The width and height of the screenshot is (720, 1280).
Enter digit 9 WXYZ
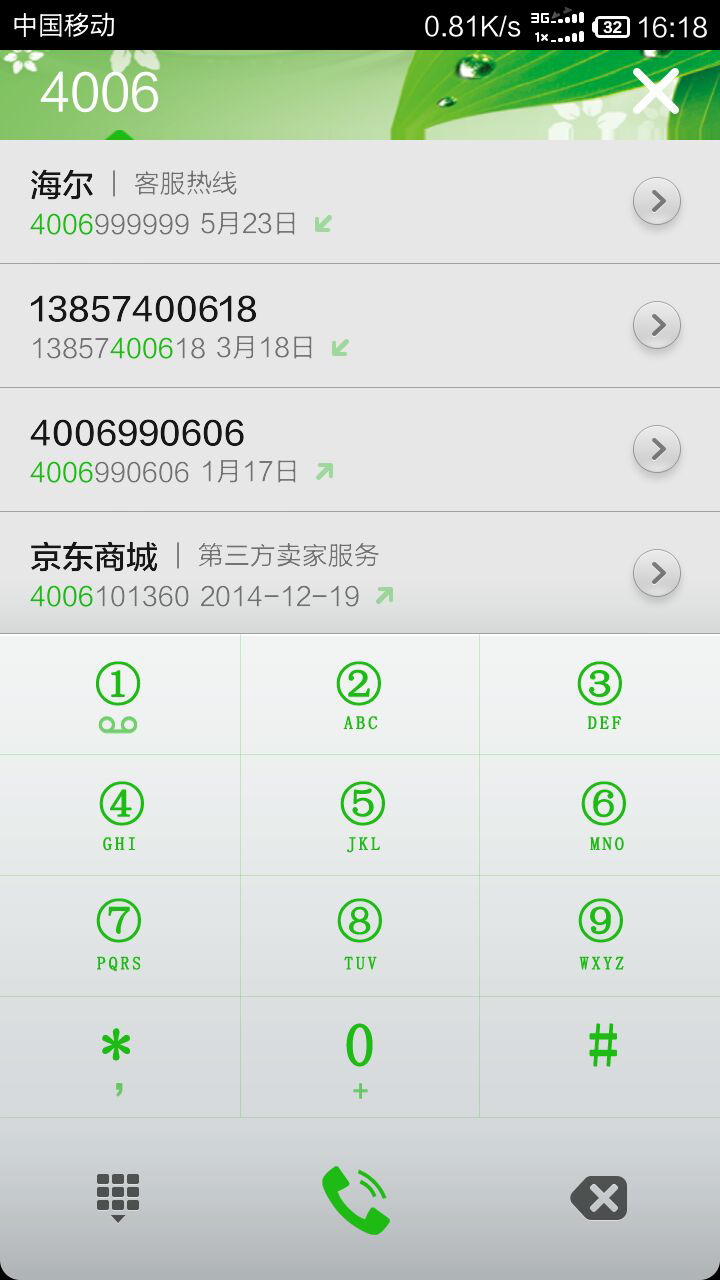point(600,937)
